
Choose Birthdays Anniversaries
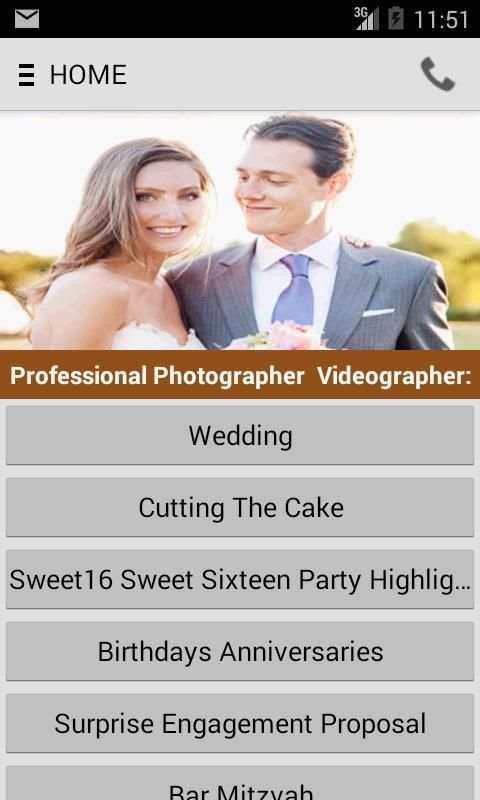[x=240, y=651]
